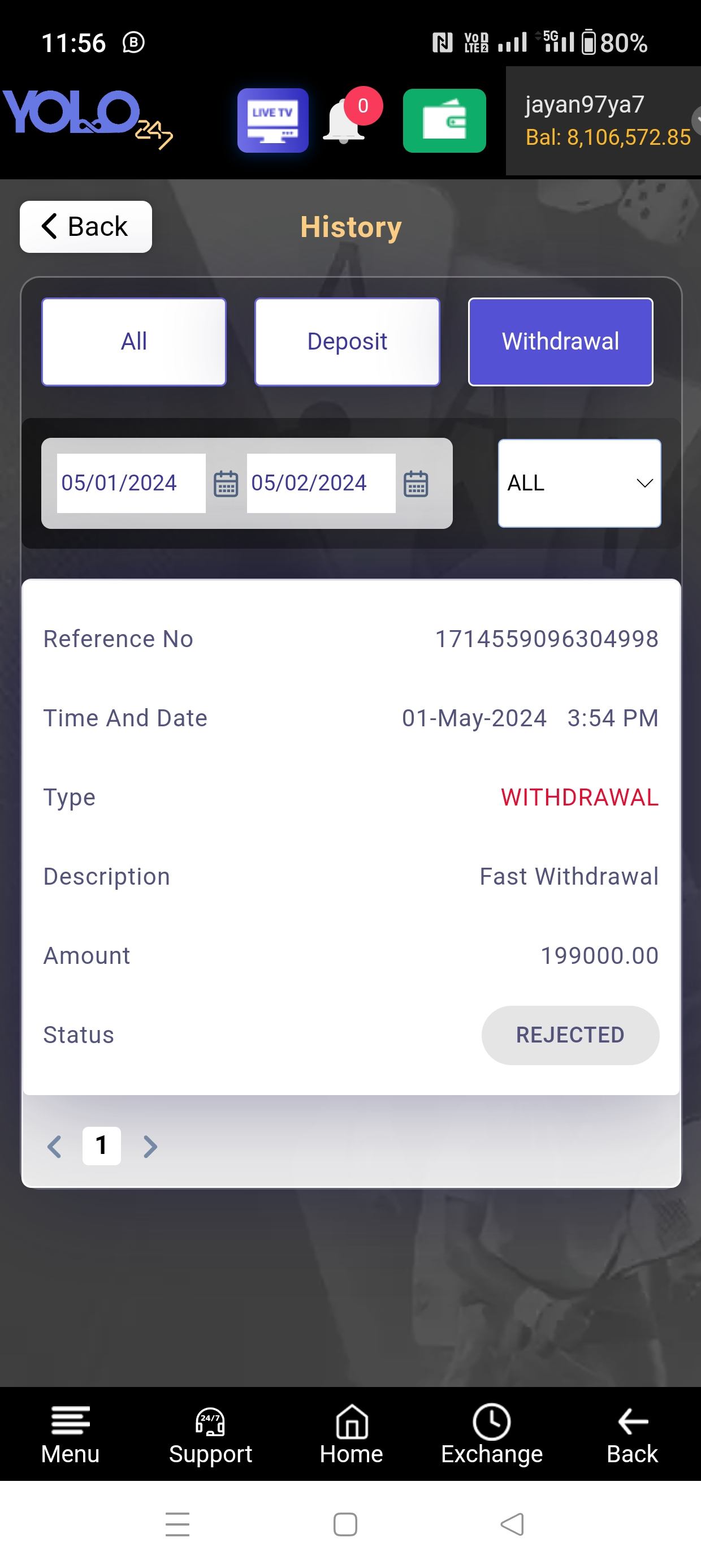Viewport: 701px width, 1568px height.
Task: Go to the previous page of results
Action: pos(54,1146)
